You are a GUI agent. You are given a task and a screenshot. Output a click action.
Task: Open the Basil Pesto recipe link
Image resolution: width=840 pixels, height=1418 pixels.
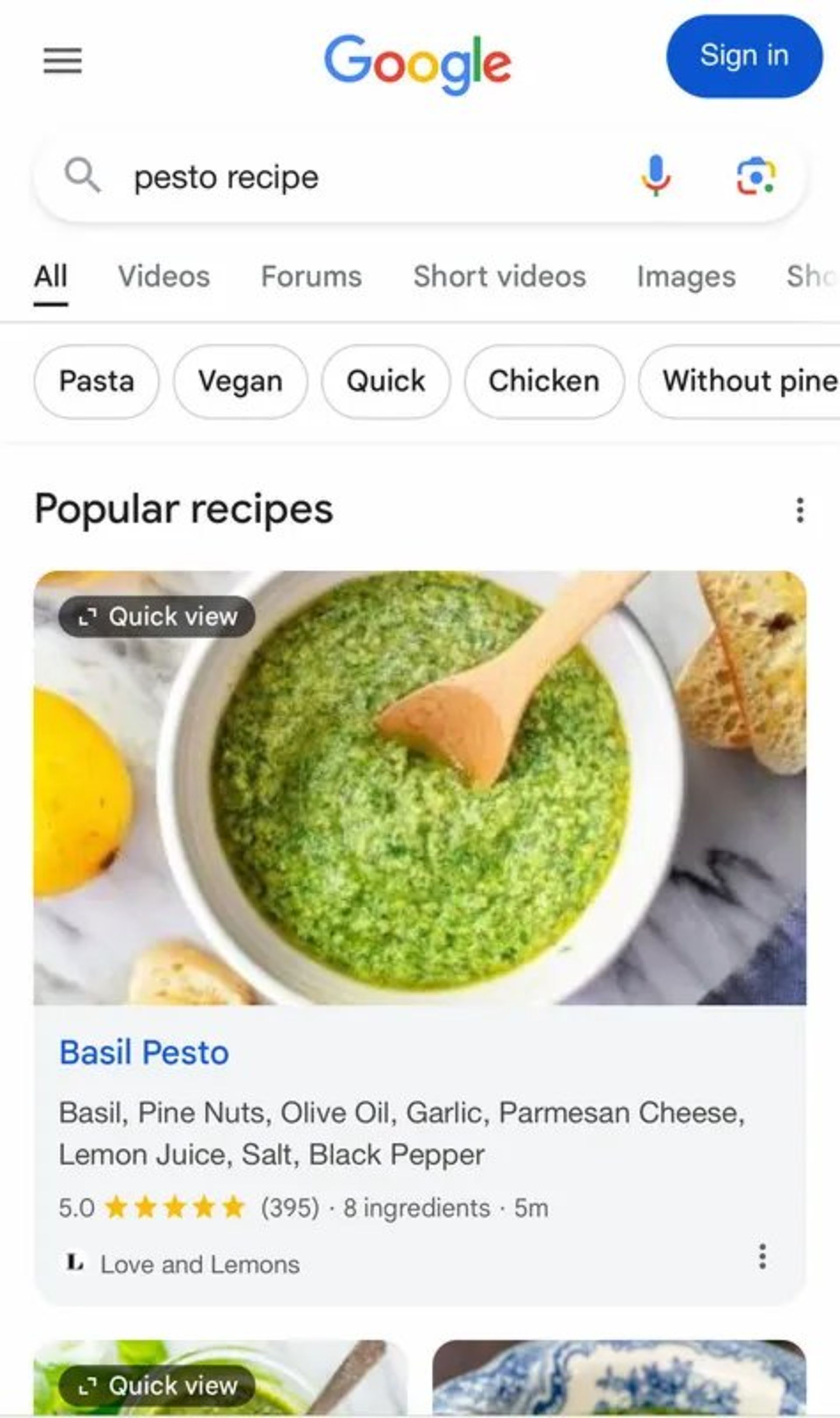[x=144, y=1052]
